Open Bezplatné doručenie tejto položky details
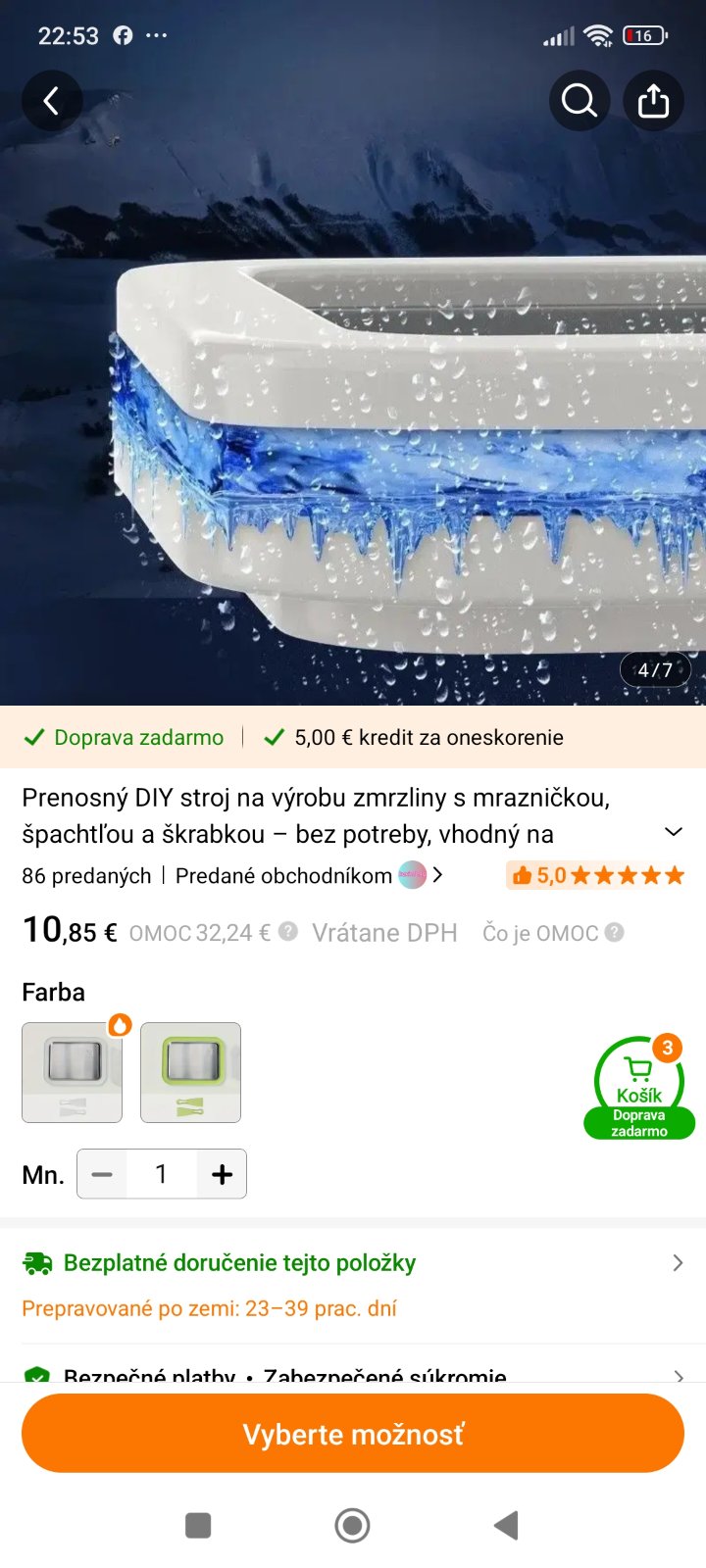The height and width of the screenshot is (1568, 706). pyautogui.click(x=353, y=1263)
